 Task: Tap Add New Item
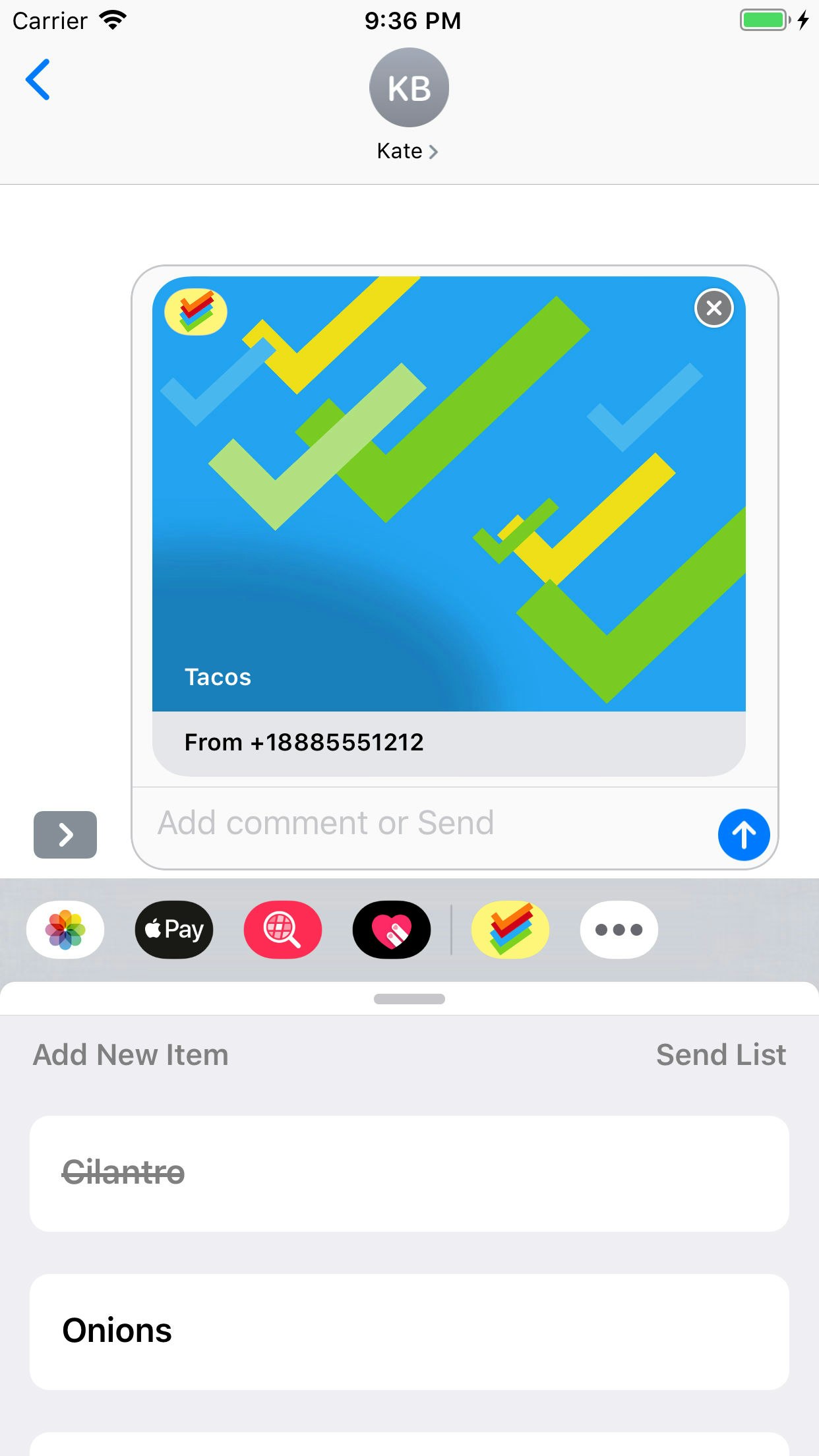click(131, 1054)
